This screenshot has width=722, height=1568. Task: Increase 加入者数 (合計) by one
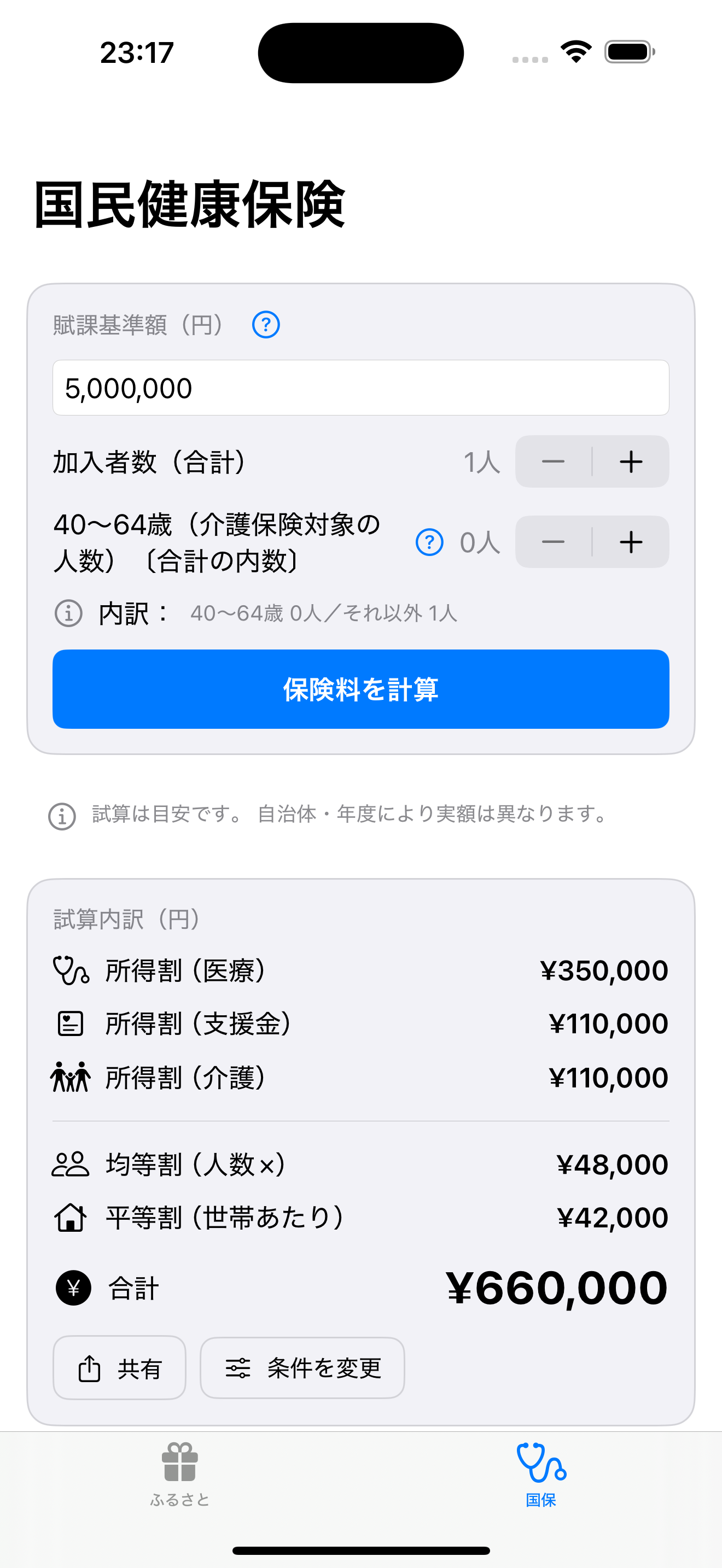(x=631, y=461)
